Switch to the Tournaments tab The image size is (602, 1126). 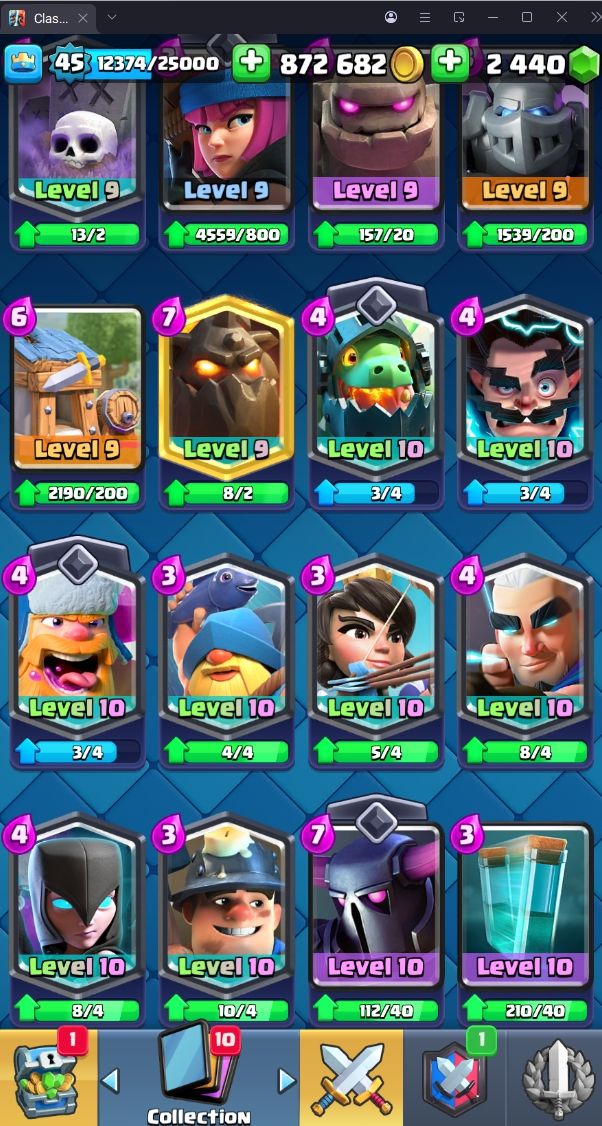(556, 1078)
